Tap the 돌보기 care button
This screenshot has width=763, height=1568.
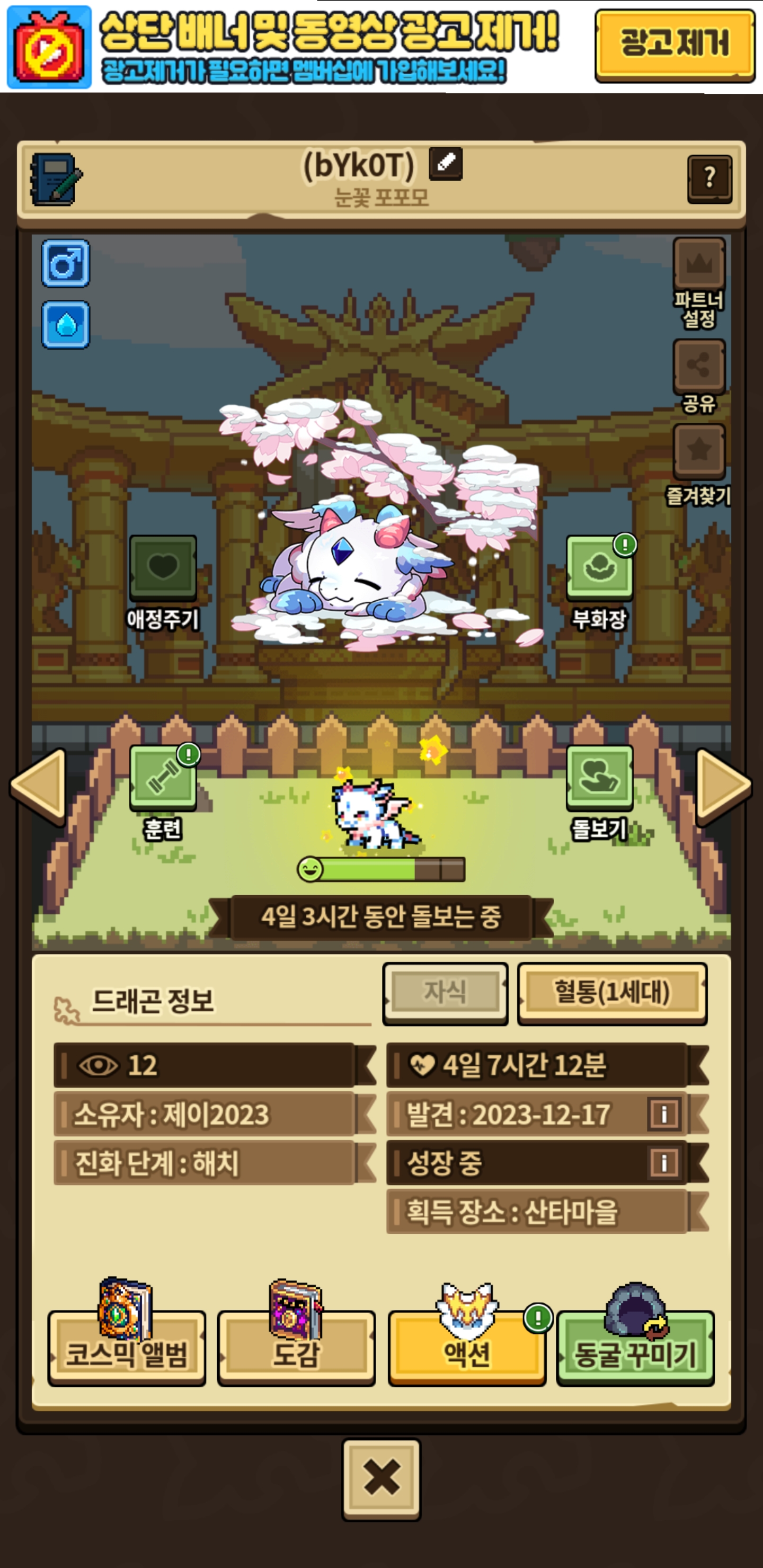click(599, 777)
